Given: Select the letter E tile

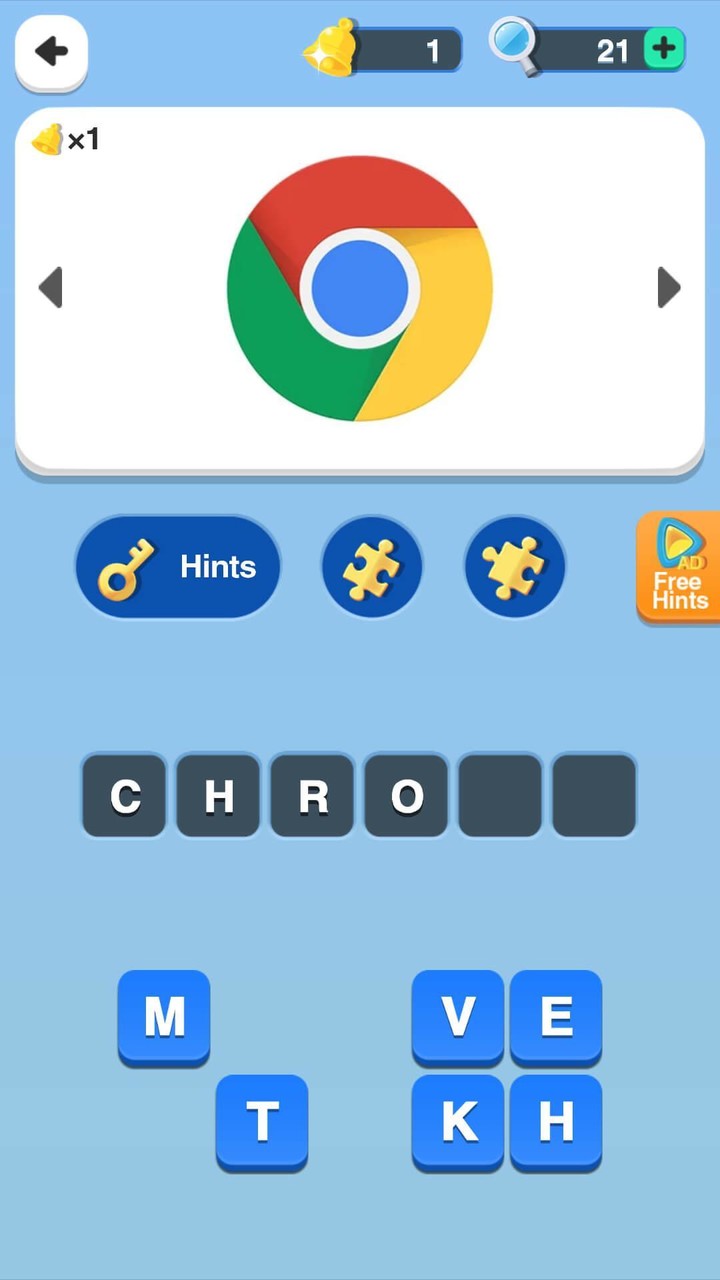Looking at the screenshot, I should tap(556, 1017).
